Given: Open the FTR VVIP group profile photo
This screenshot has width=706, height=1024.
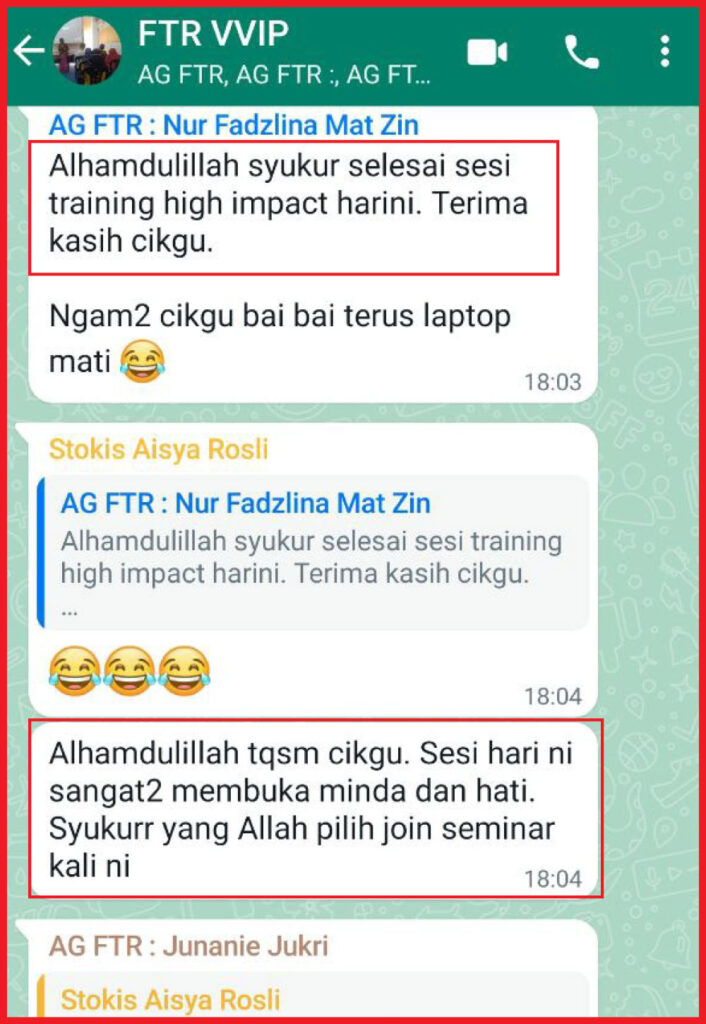Looking at the screenshot, I should click(x=85, y=52).
